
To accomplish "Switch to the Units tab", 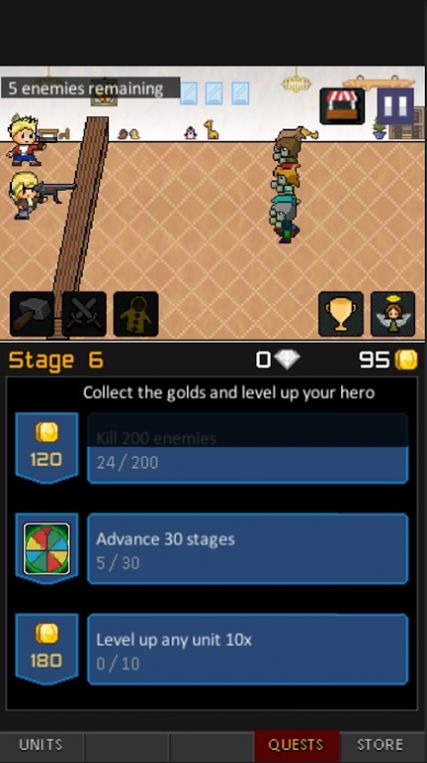I will click(x=41, y=745).
